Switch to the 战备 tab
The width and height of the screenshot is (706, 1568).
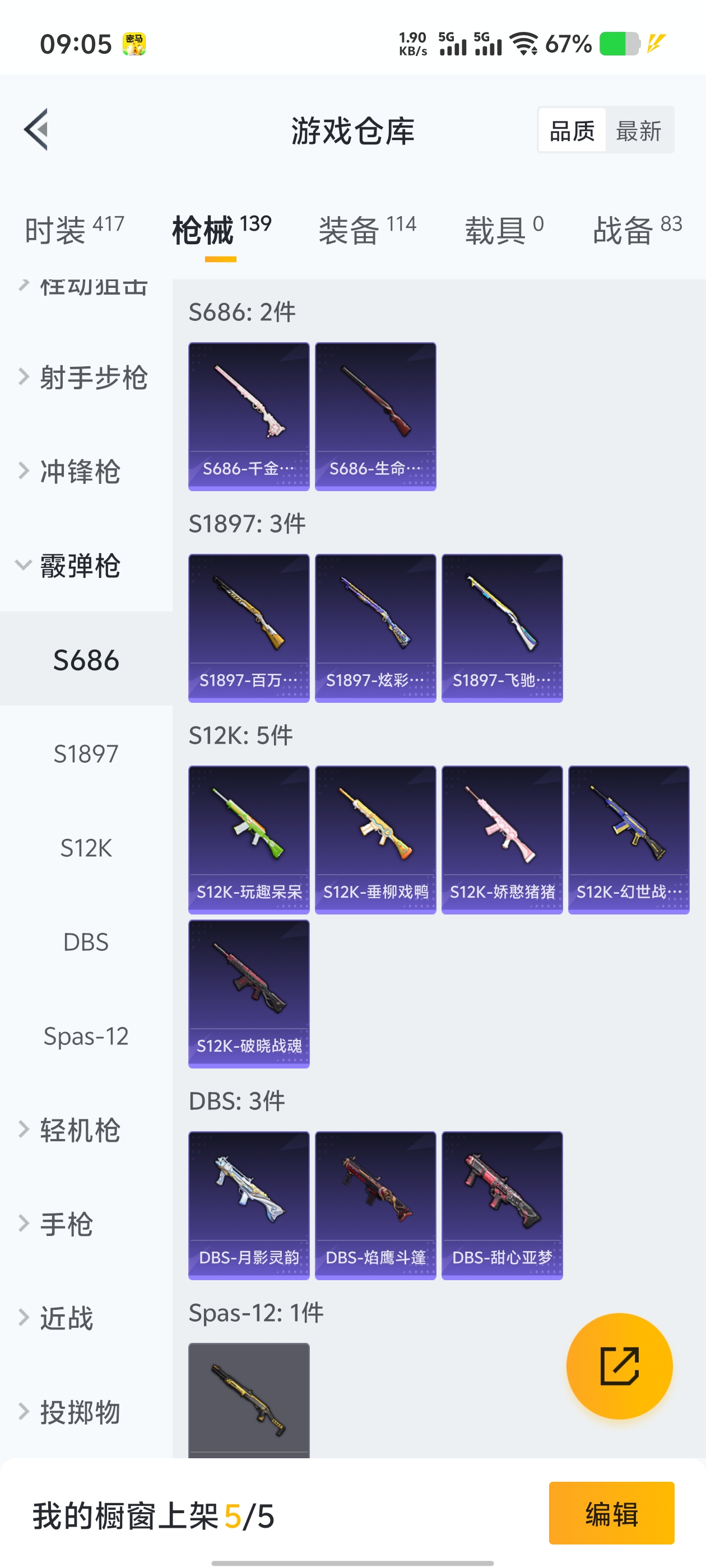[x=637, y=230]
